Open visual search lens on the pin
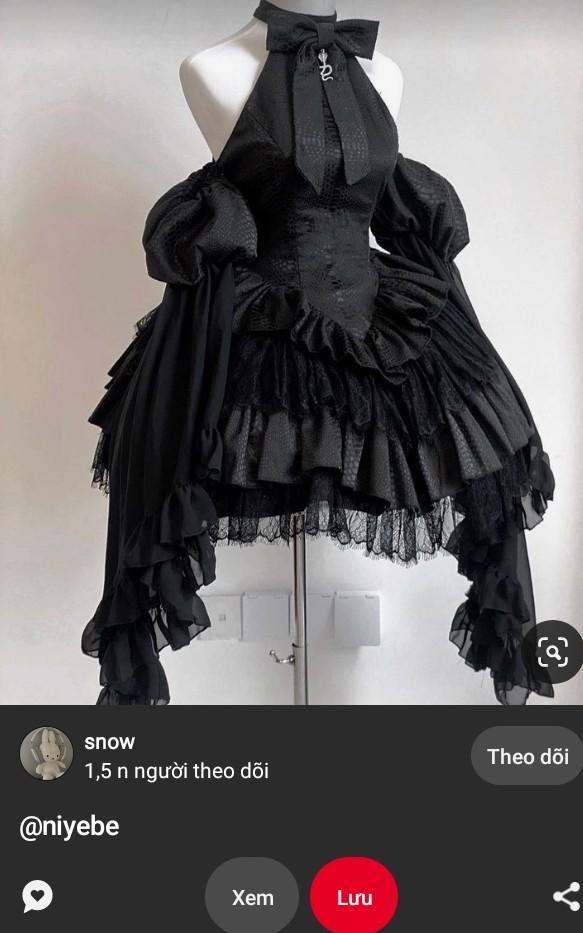Image resolution: width=583 pixels, height=933 pixels. pos(553,653)
